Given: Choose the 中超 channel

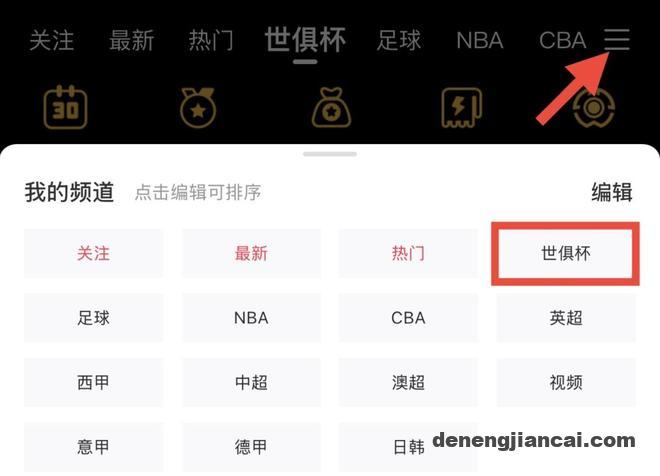Looking at the screenshot, I should [251, 382].
